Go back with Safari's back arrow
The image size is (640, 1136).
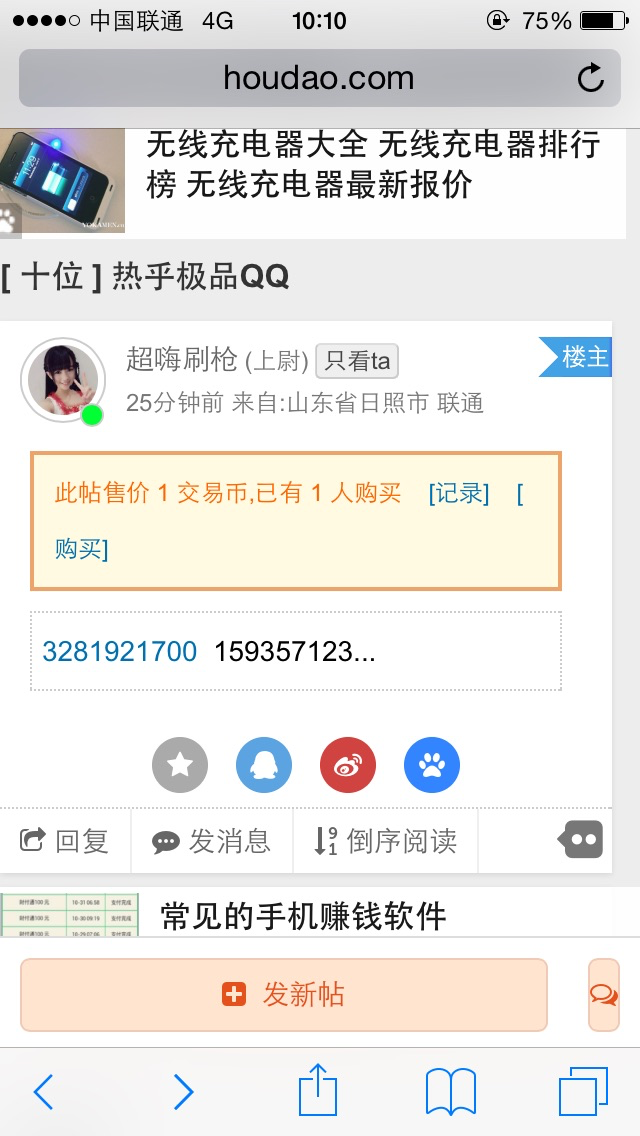43,1092
